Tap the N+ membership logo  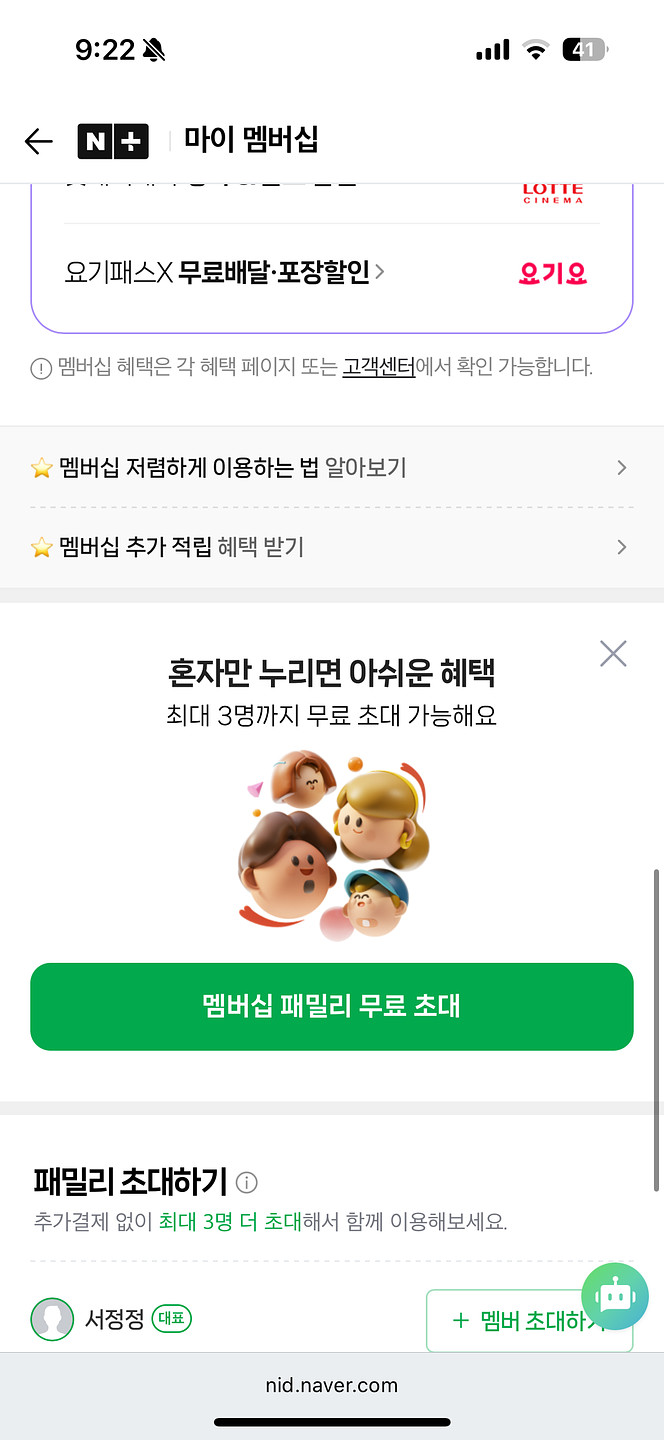pos(113,142)
